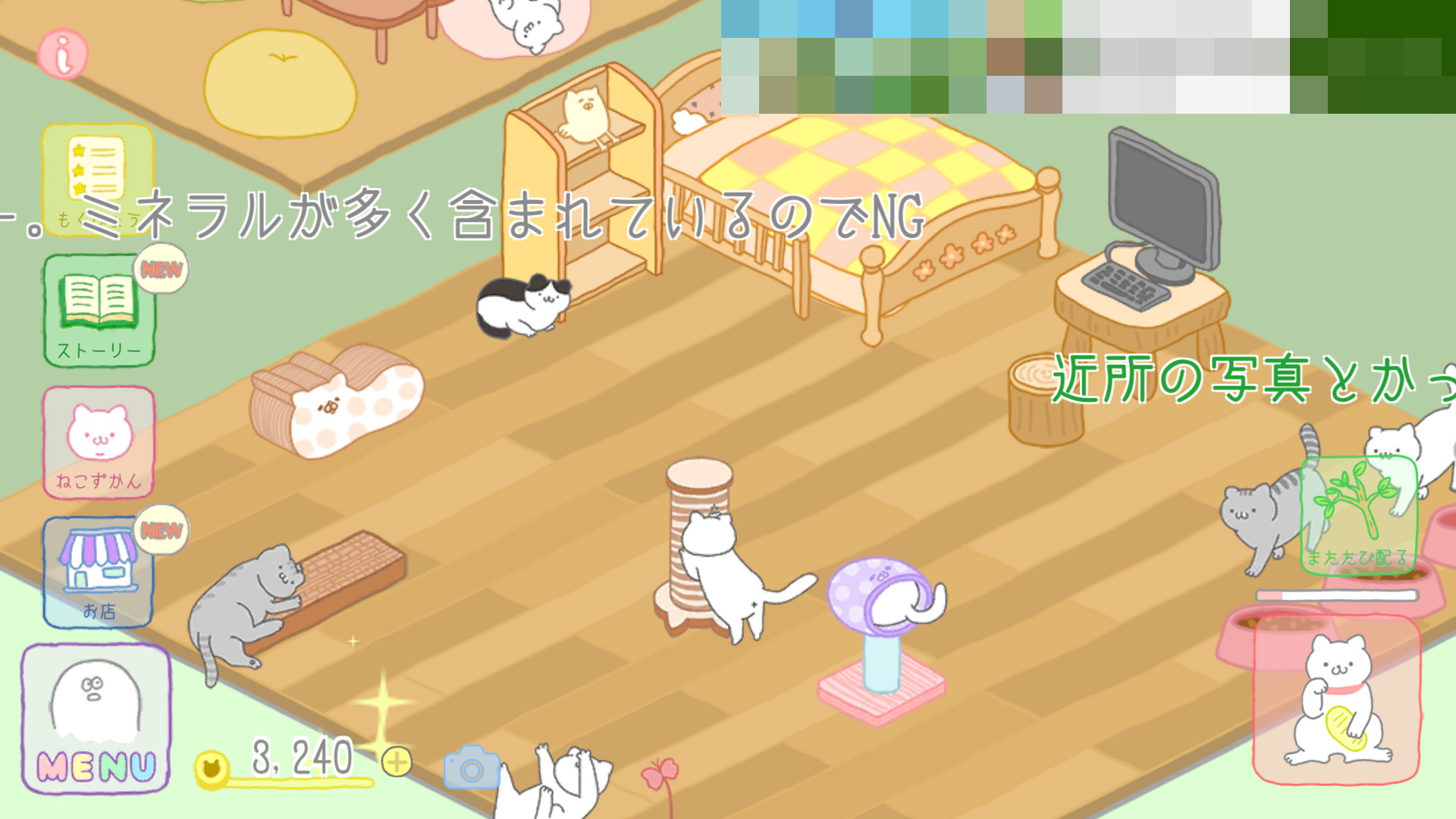Open the pink info icon

pyautogui.click(x=64, y=55)
